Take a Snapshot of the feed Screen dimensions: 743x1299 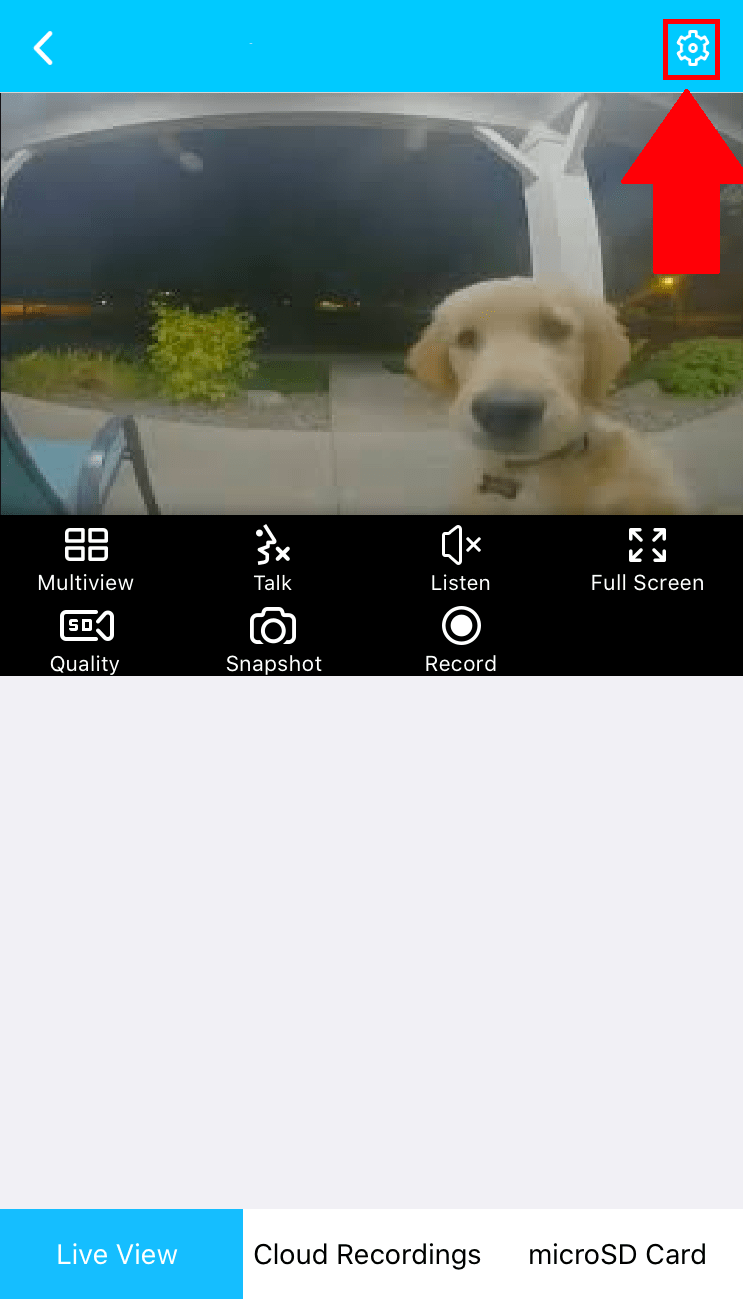pyautogui.click(x=273, y=640)
